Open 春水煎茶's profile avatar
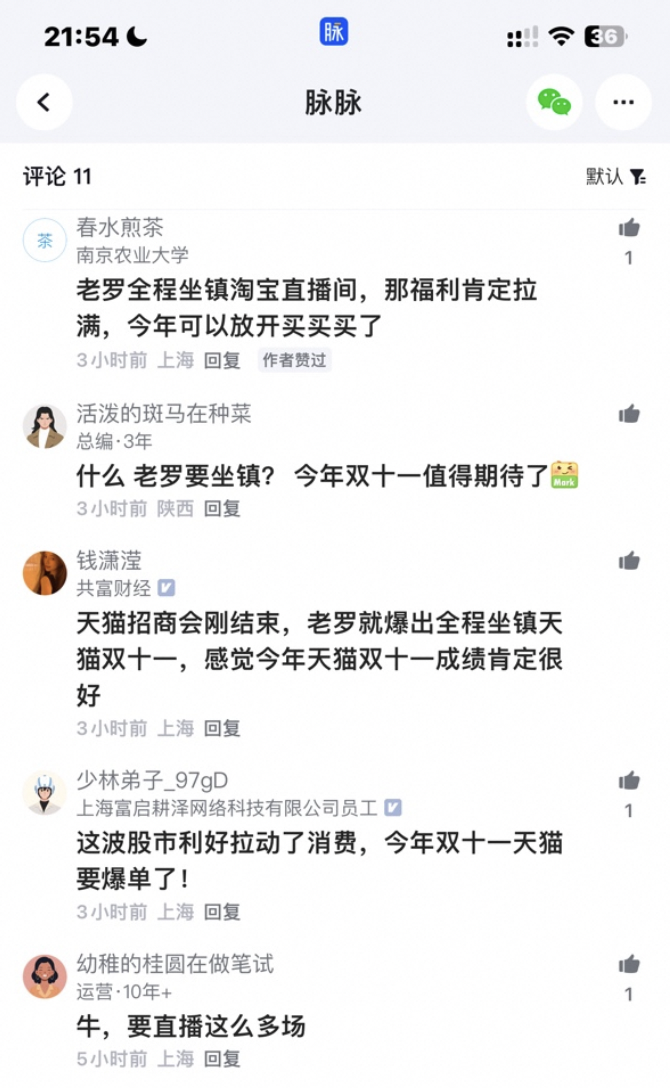The image size is (670, 1088). click(x=45, y=240)
